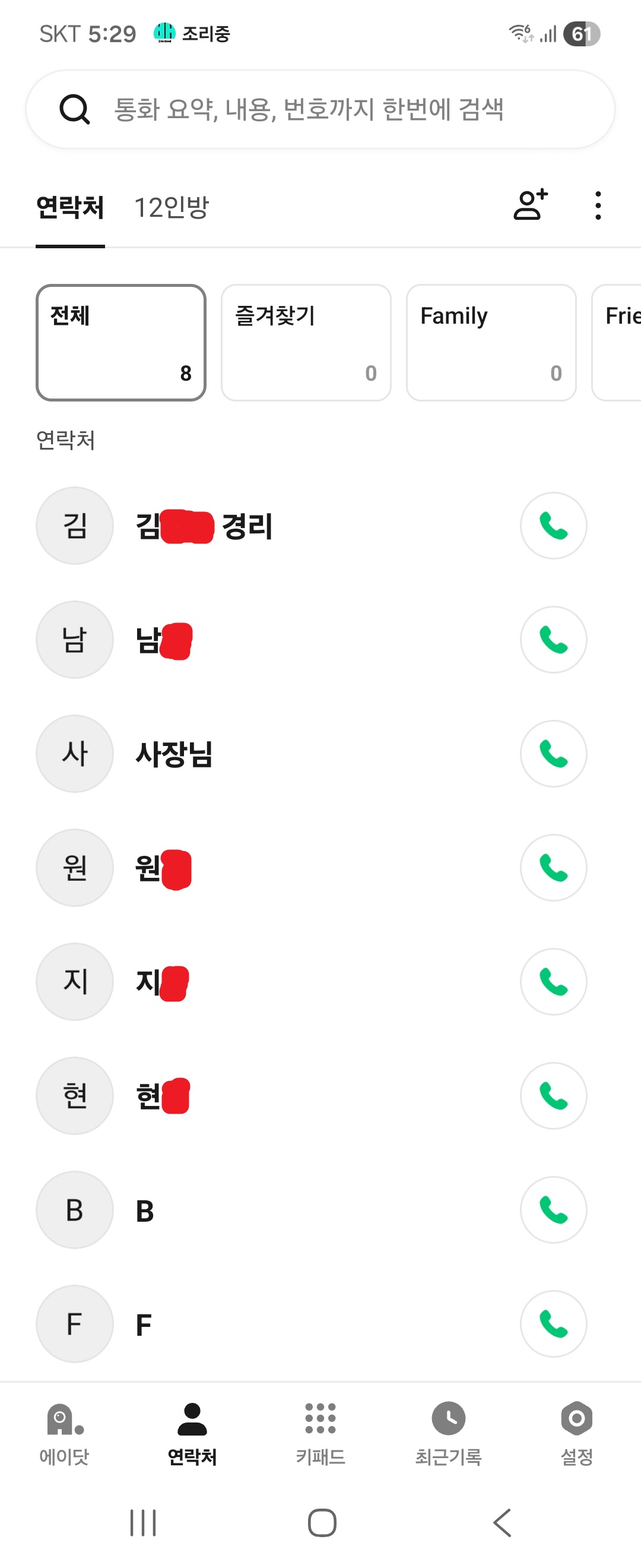Open contact B
Image resolution: width=641 pixels, height=1568 pixels.
(145, 1210)
